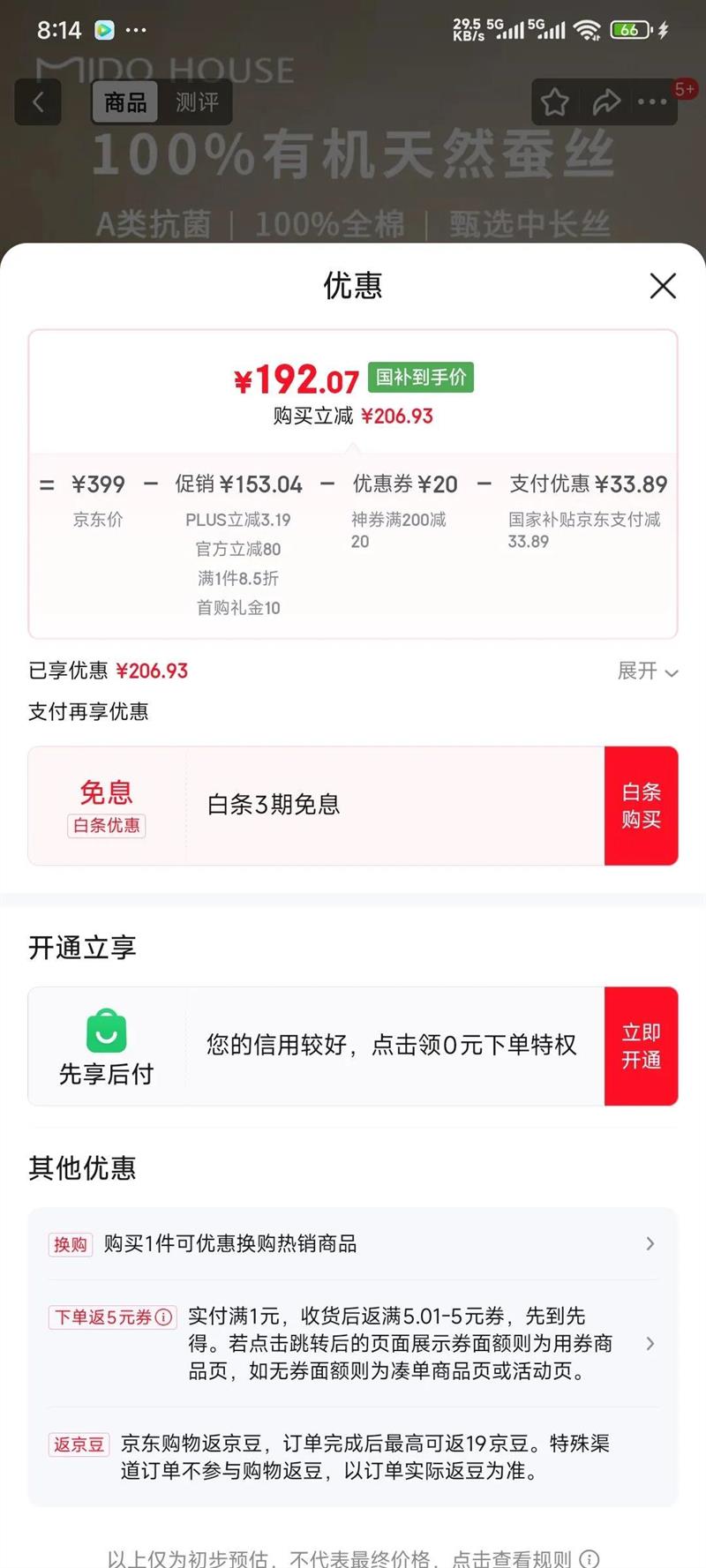This screenshot has height=1568, width=706.
Task: Go back from the product page
Action: pyautogui.click(x=38, y=102)
